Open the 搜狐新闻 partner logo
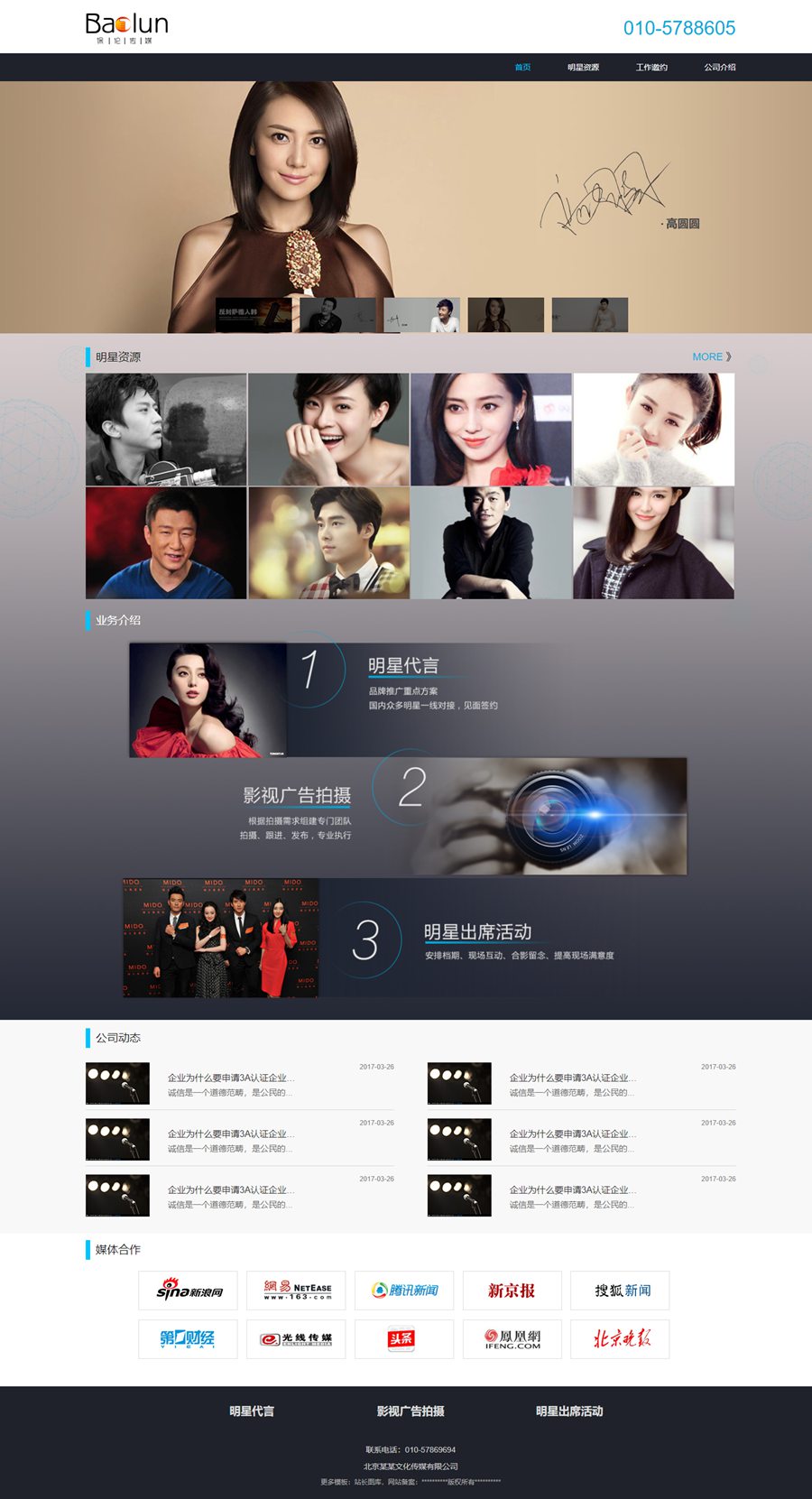Viewport: 812px width, 1499px height. (620, 1291)
